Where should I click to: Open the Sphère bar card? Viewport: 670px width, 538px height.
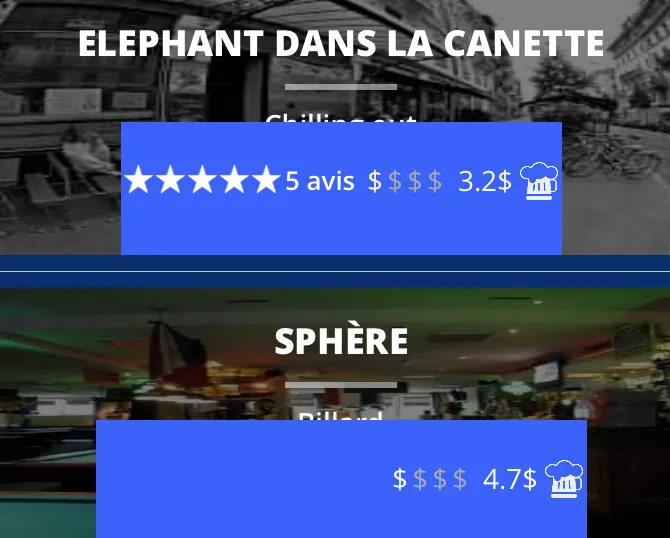[341, 342]
